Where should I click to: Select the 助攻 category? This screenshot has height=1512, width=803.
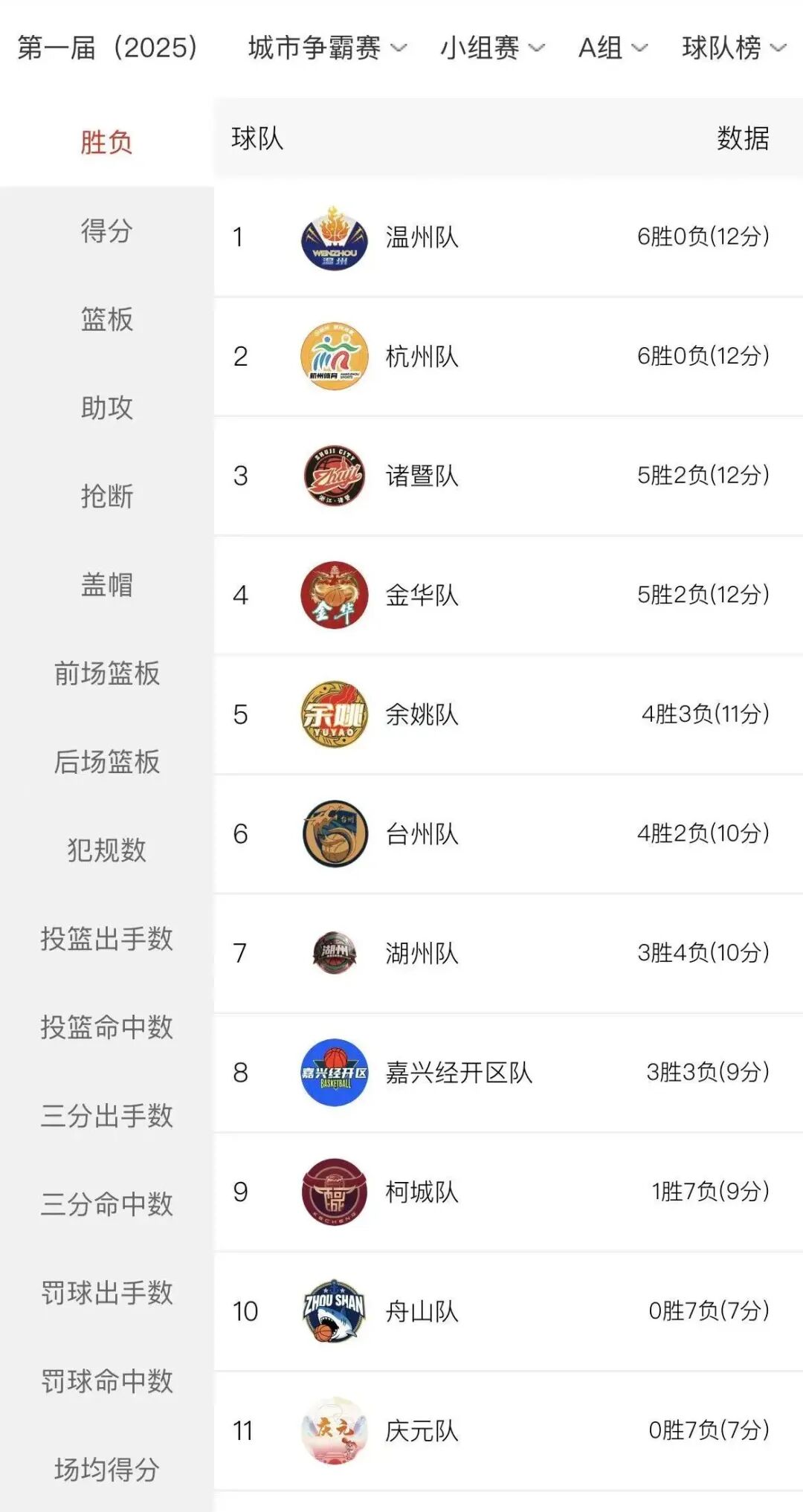click(106, 407)
